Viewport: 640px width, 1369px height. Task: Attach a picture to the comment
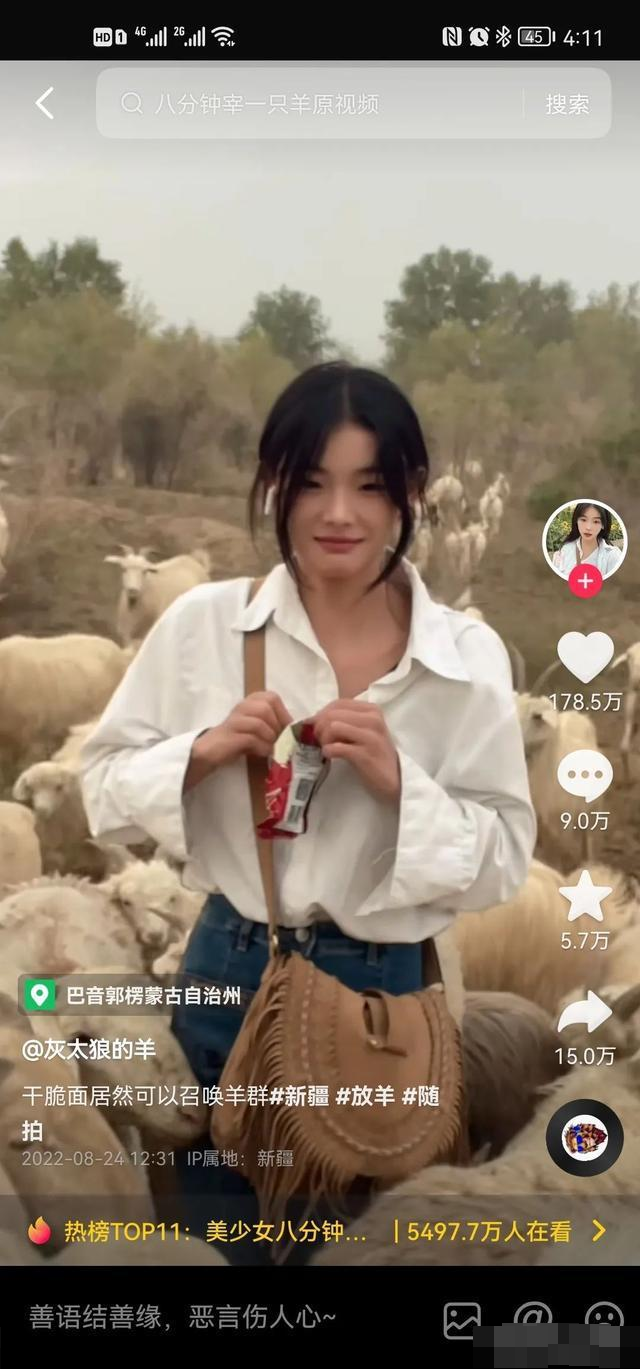462,1319
